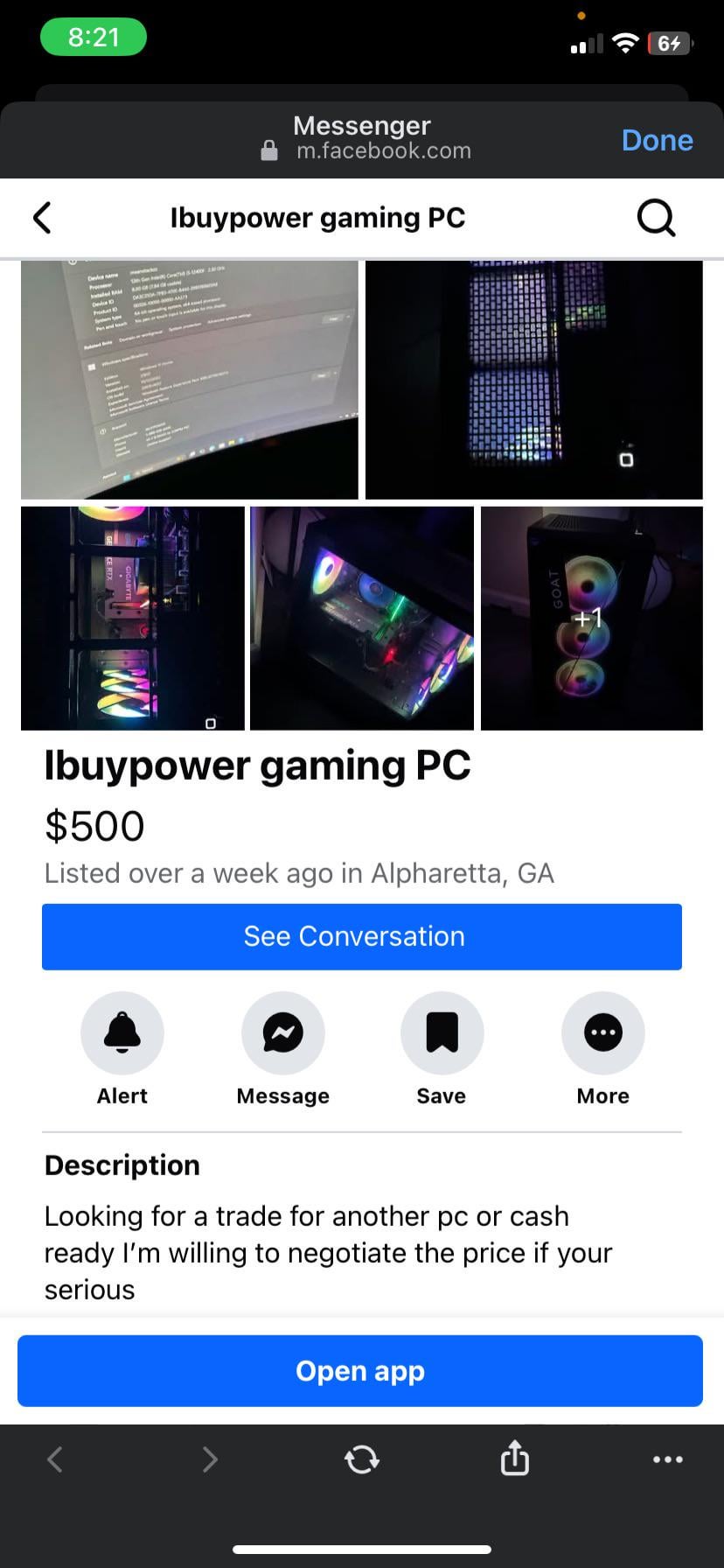Open the browser toolbar overflow menu
This screenshot has height=1568, width=724.
[x=667, y=1459]
